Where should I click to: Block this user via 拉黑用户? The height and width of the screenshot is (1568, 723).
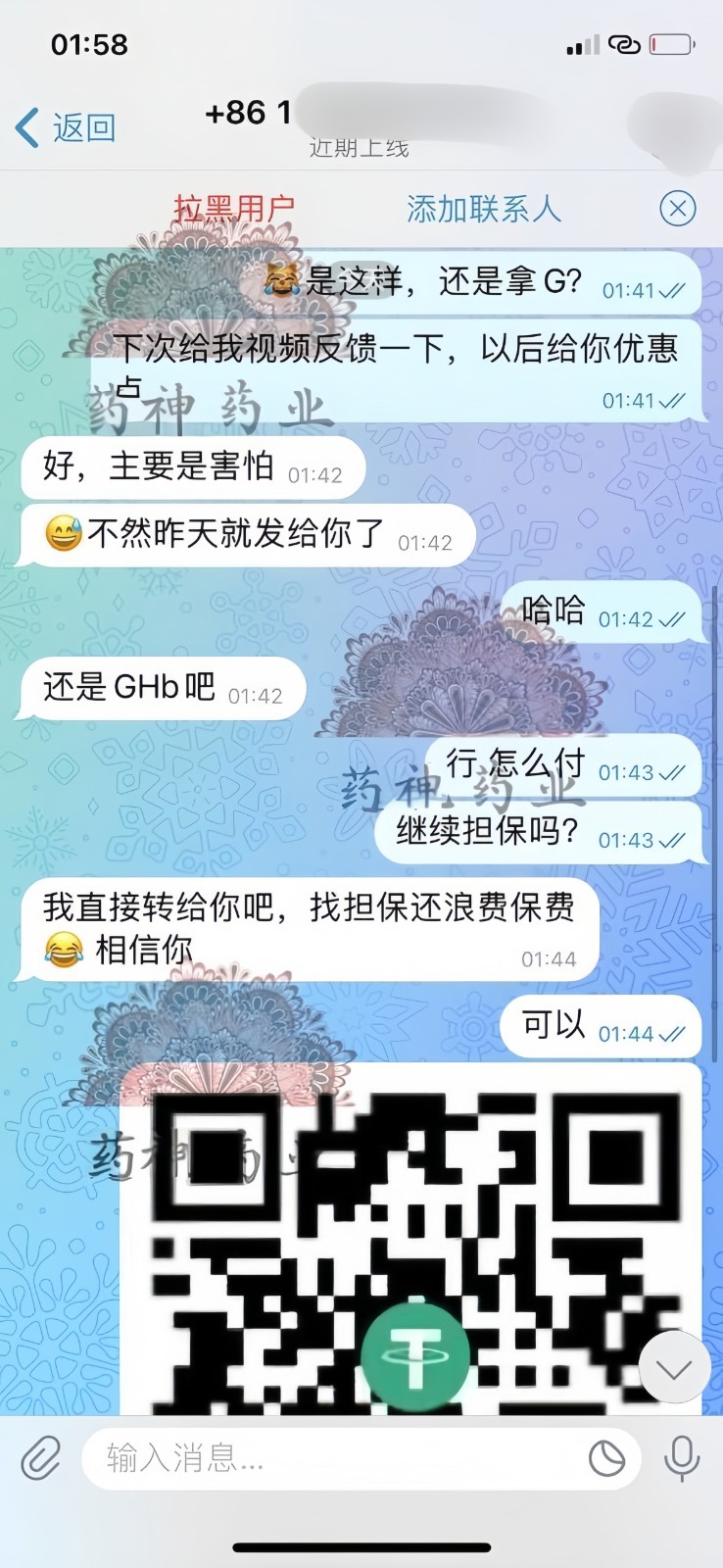point(234,209)
